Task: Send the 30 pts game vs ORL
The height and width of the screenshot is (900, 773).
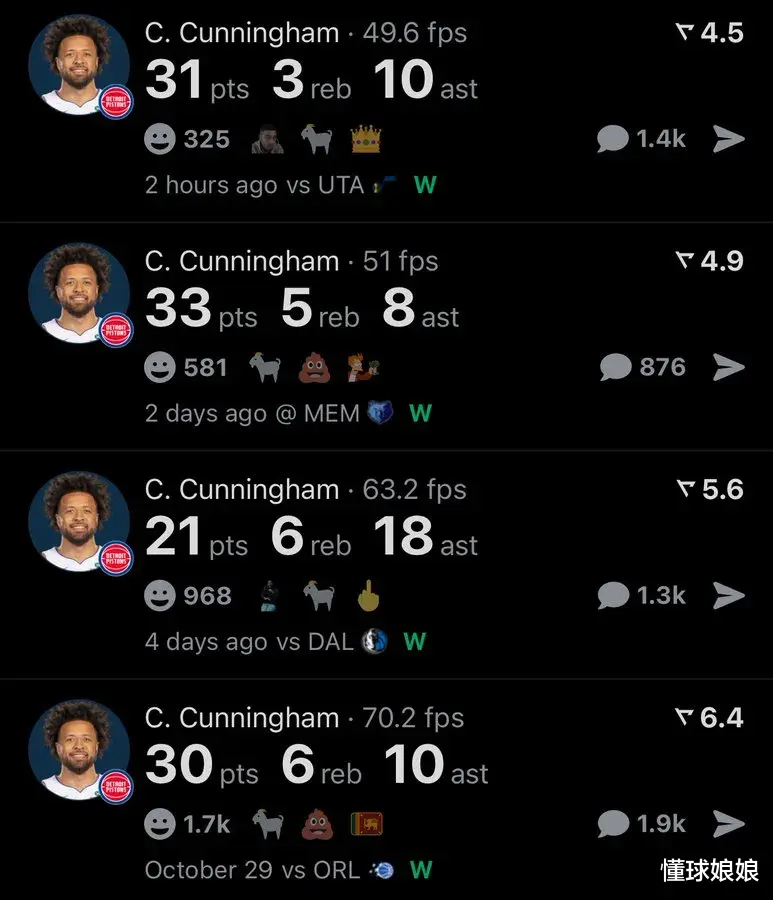Action: coord(729,824)
